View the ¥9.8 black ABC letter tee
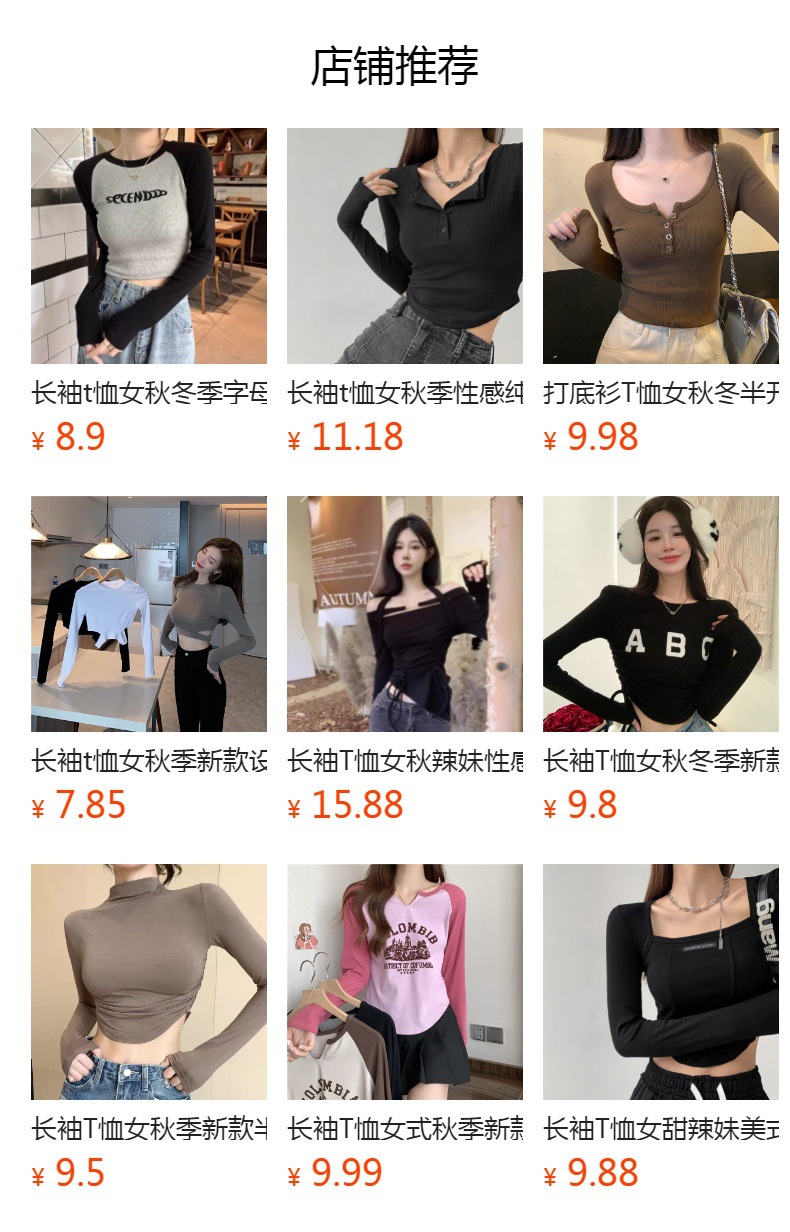Screen dimensions: 790x1232 [x=661, y=614]
